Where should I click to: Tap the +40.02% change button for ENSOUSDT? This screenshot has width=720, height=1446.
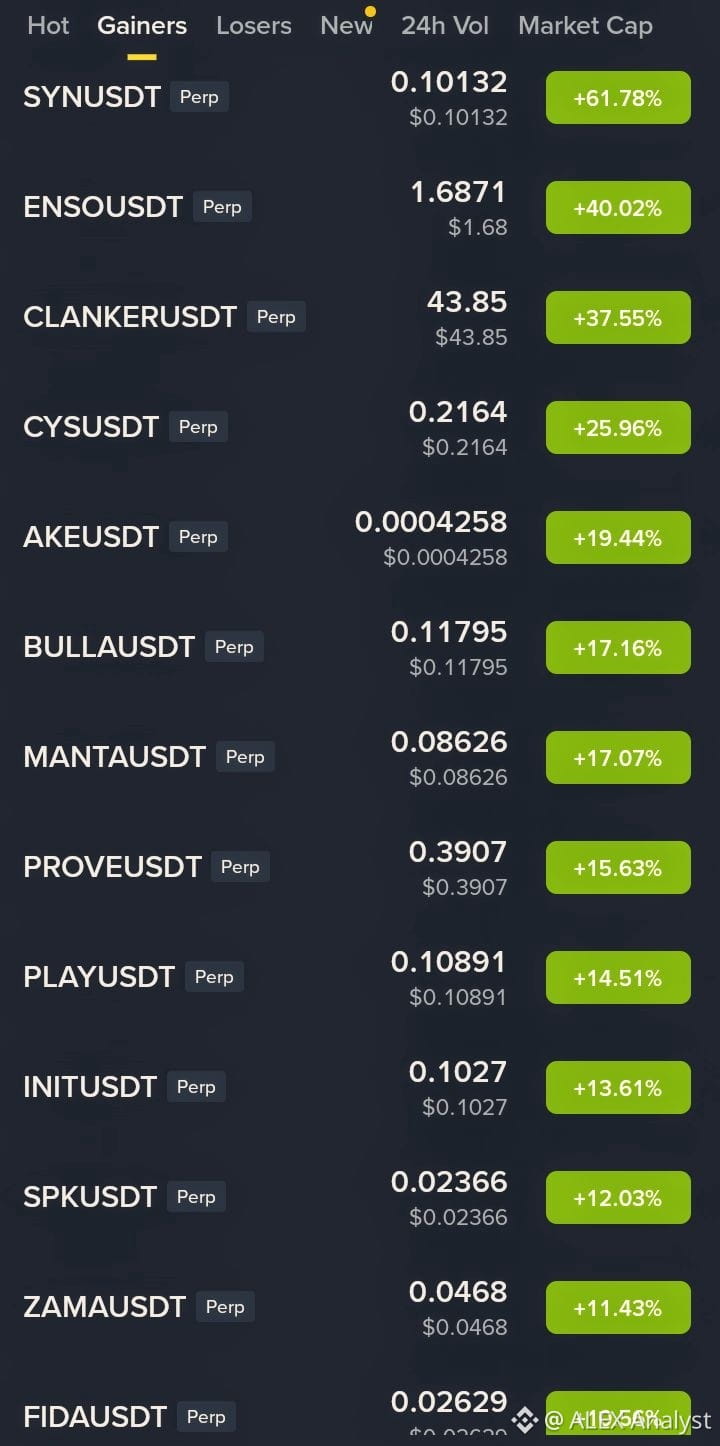click(618, 208)
